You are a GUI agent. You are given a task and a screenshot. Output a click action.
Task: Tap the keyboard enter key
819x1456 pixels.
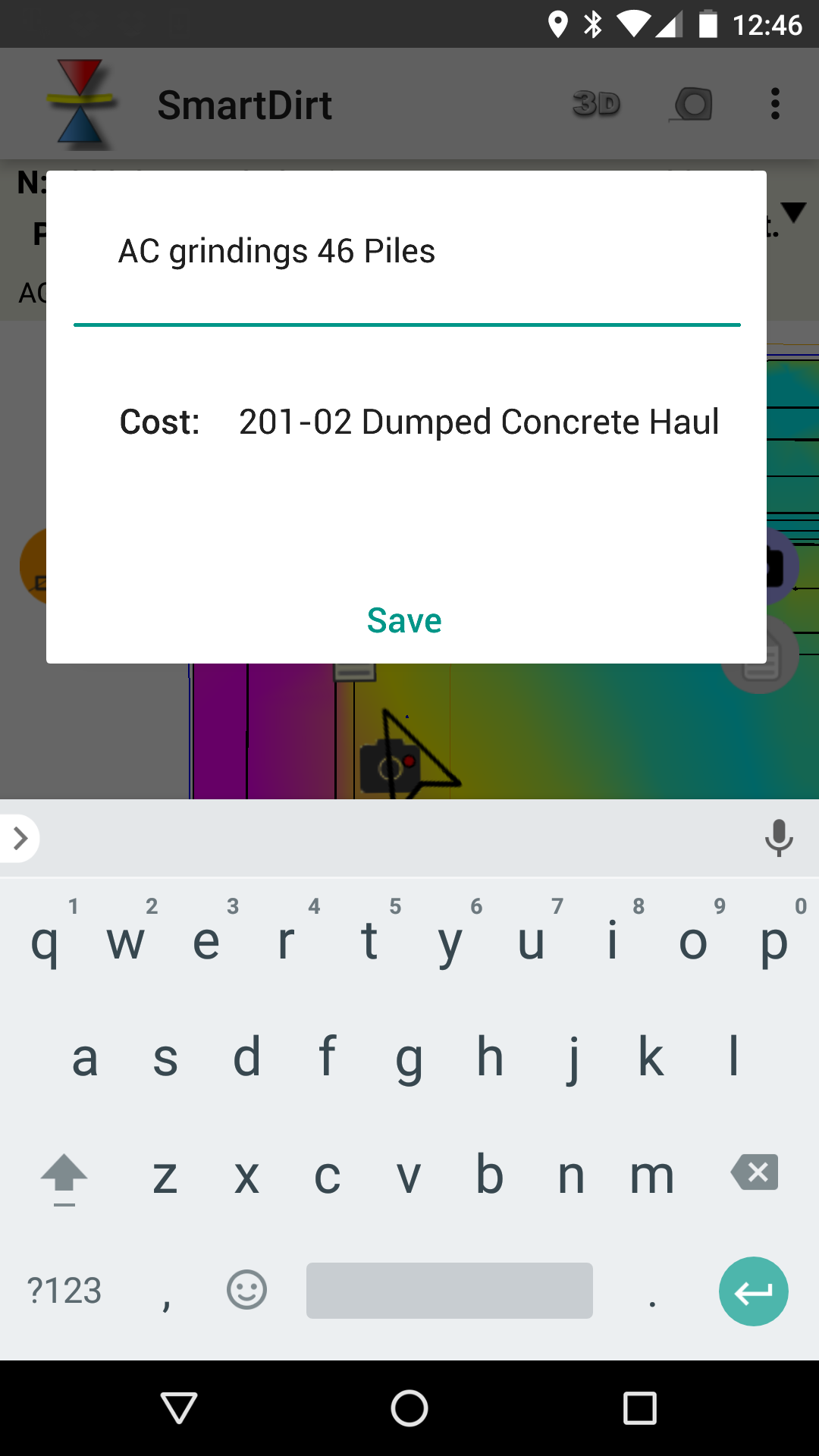point(753,1291)
